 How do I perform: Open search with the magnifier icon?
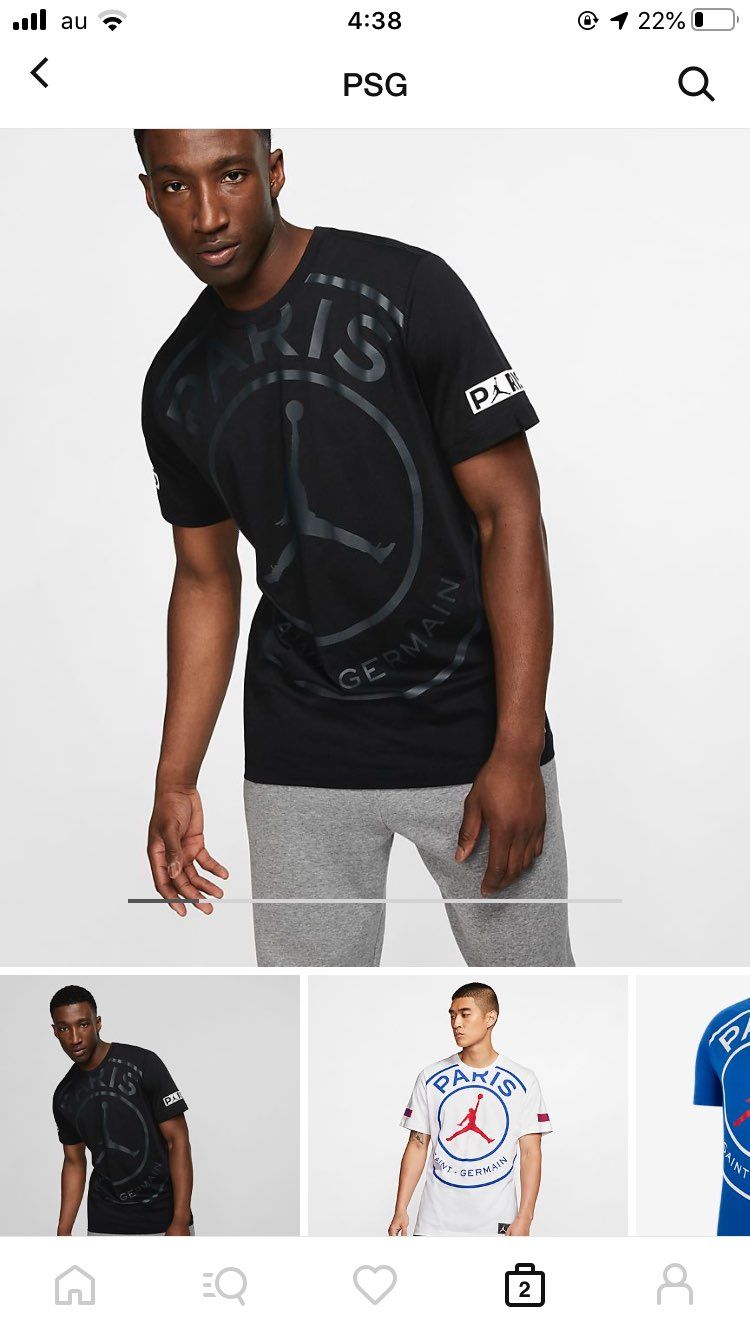click(x=696, y=85)
